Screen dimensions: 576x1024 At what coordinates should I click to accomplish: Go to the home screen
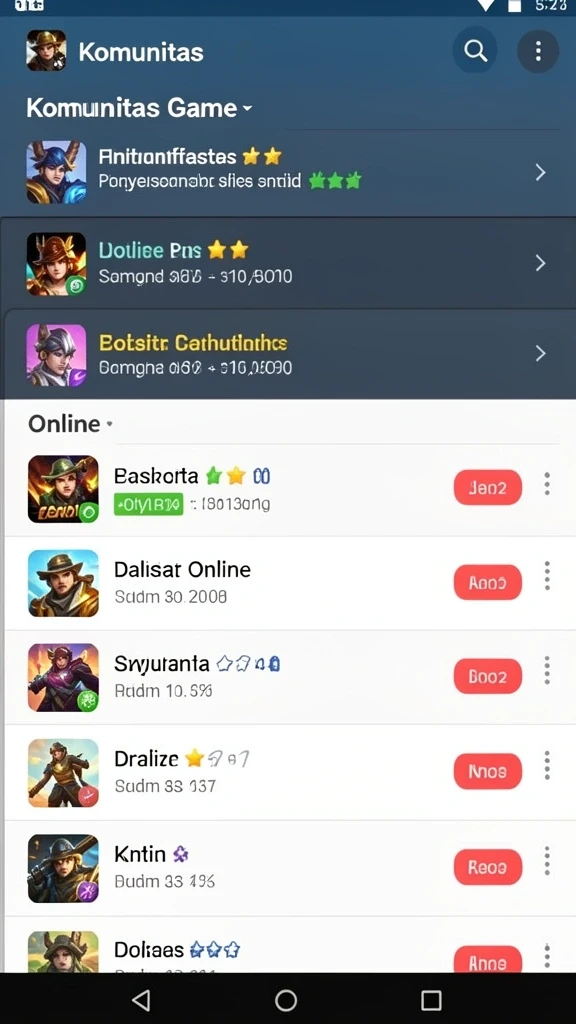tap(286, 999)
